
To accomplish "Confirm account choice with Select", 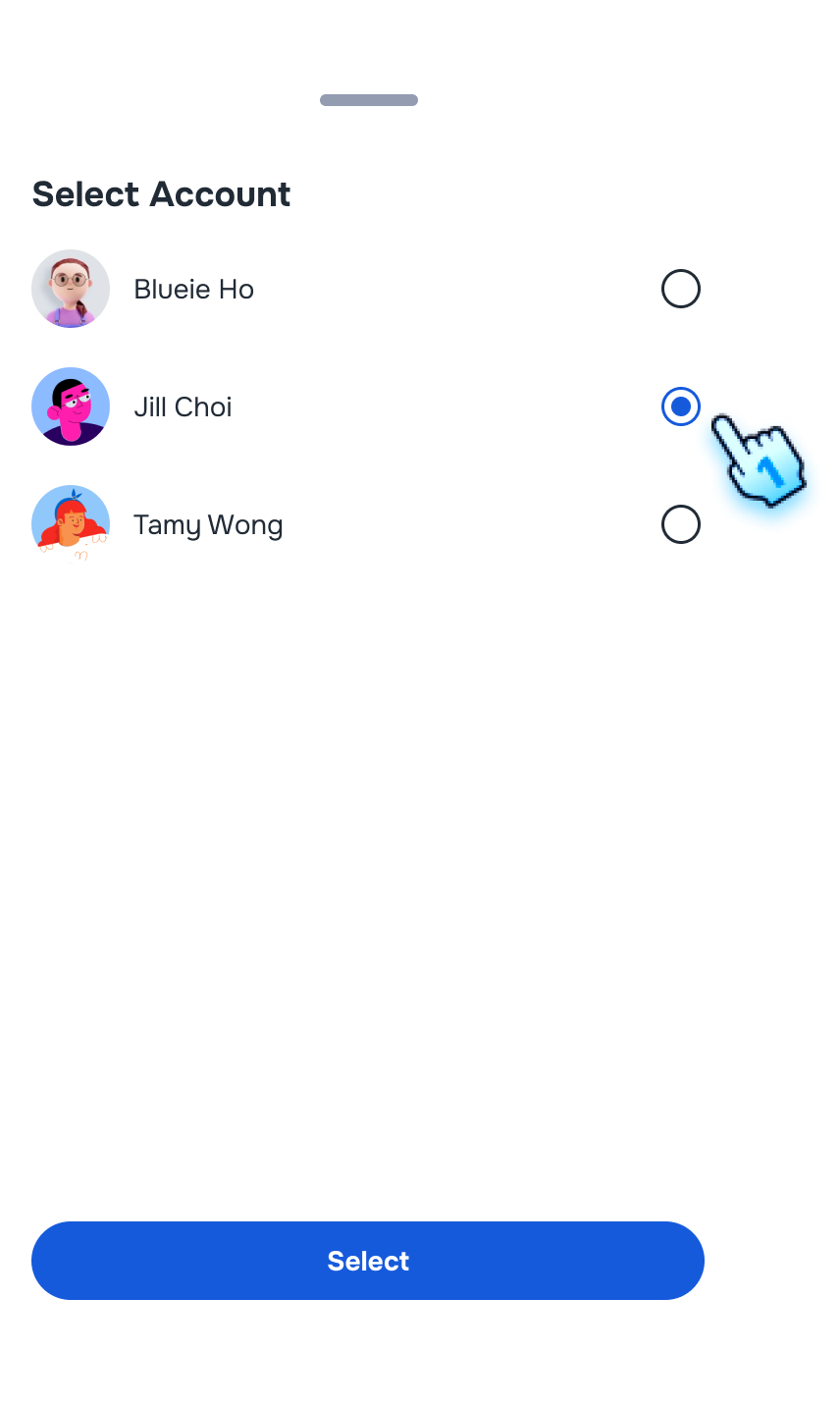I will coord(368,1261).
